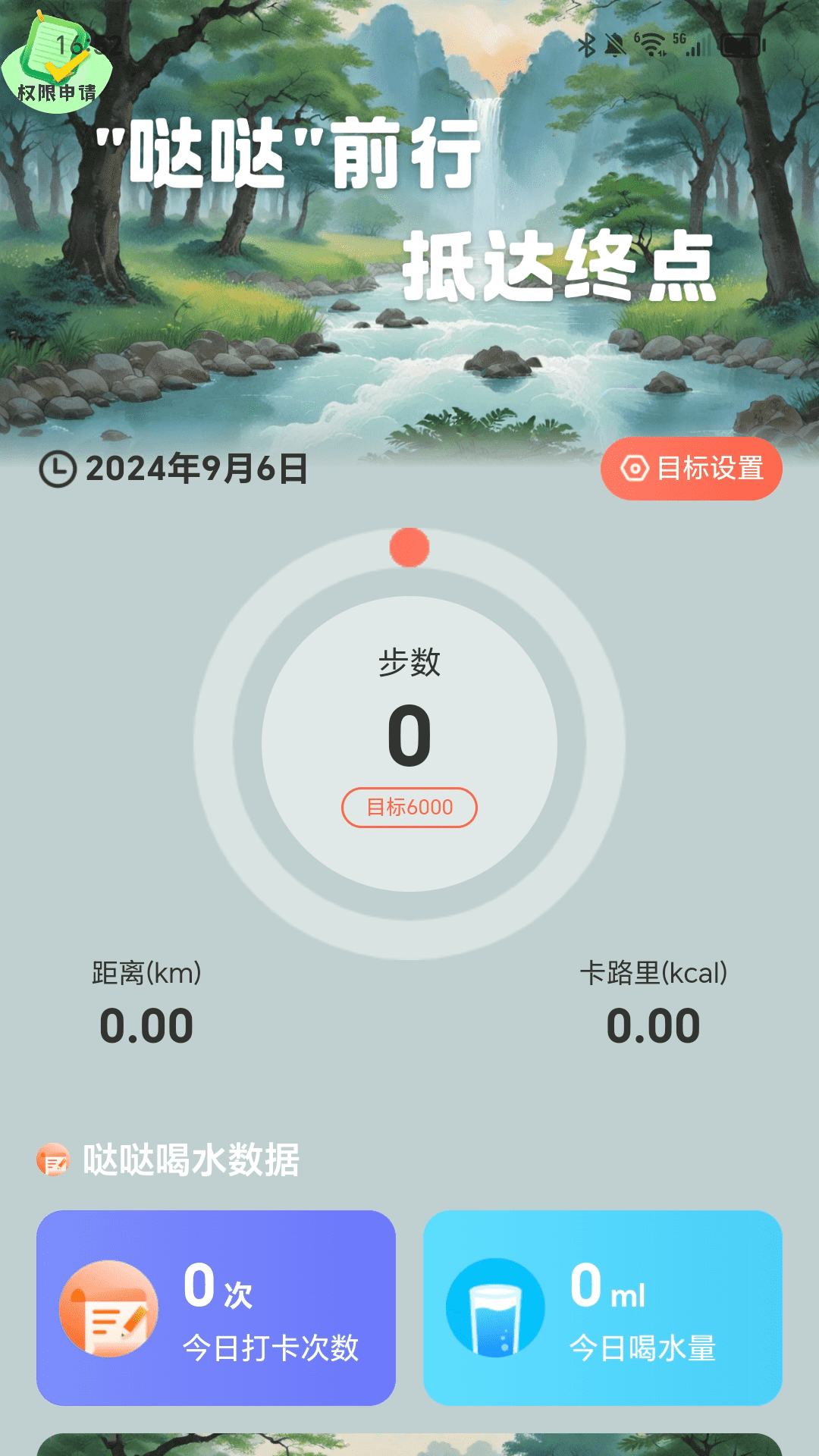
Task: Tap the 目标6000 step goal chip
Action: click(409, 807)
